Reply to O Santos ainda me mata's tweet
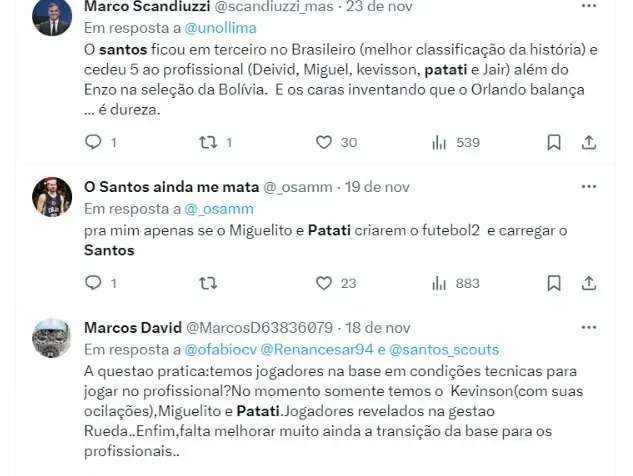This screenshot has width=633, height=476. [x=93, y=283]
